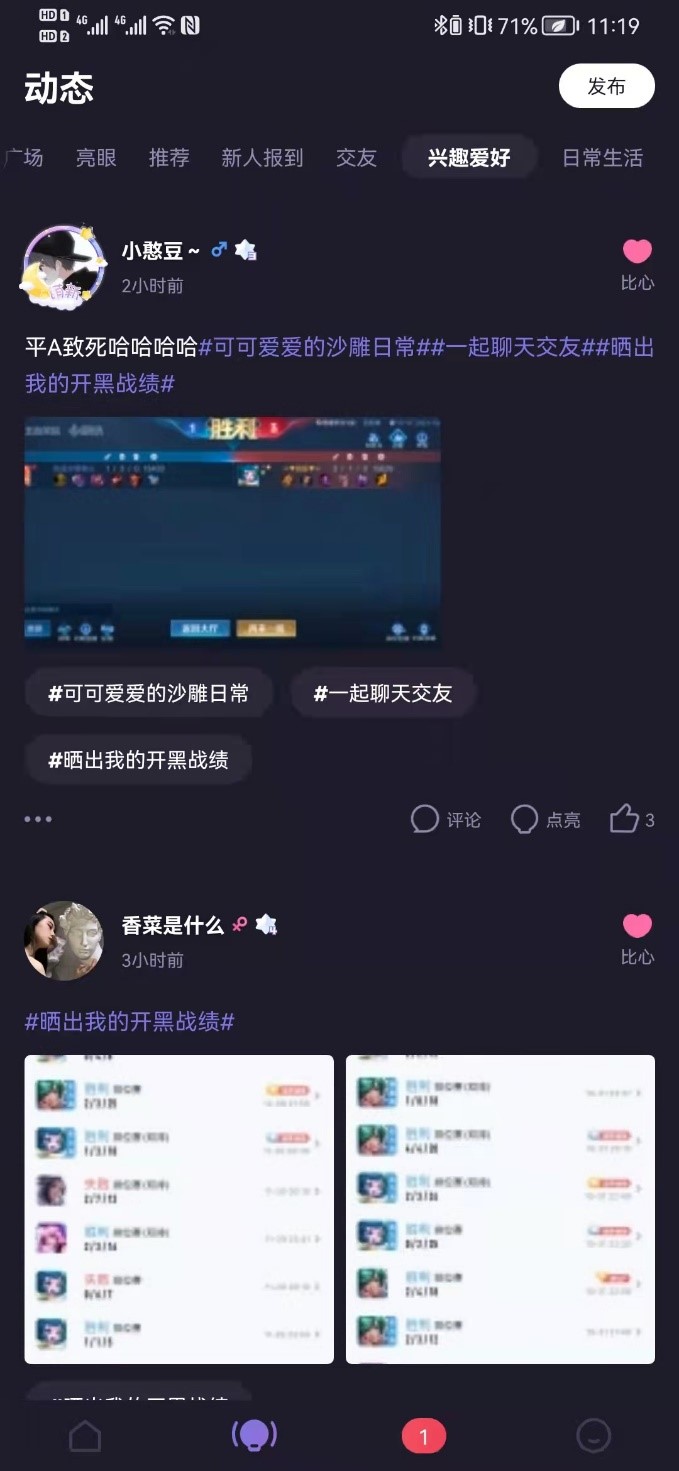The image size is (679, 1471).
Task: Tap the 发布 publish button
Action: pos(606,86)
